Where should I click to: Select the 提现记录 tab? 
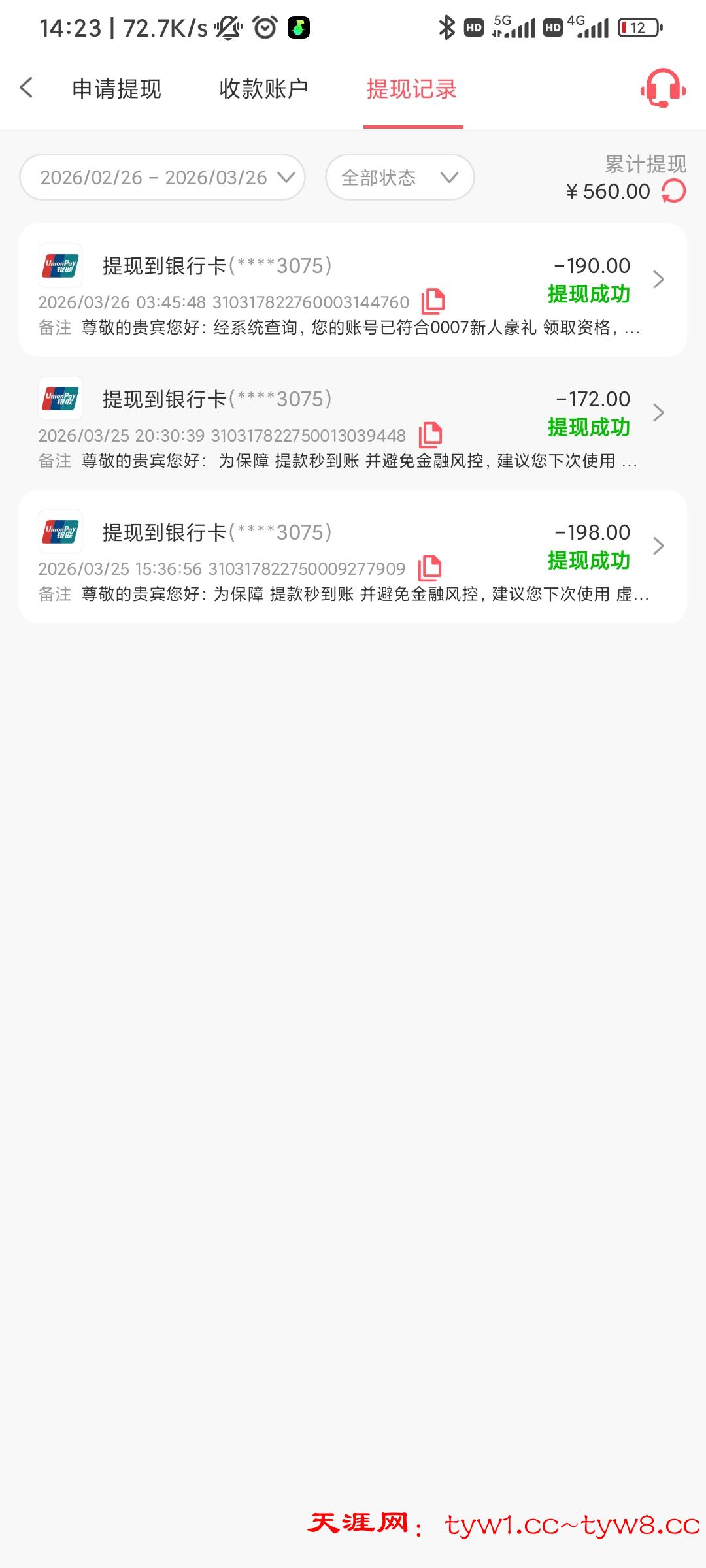[412, 89]
